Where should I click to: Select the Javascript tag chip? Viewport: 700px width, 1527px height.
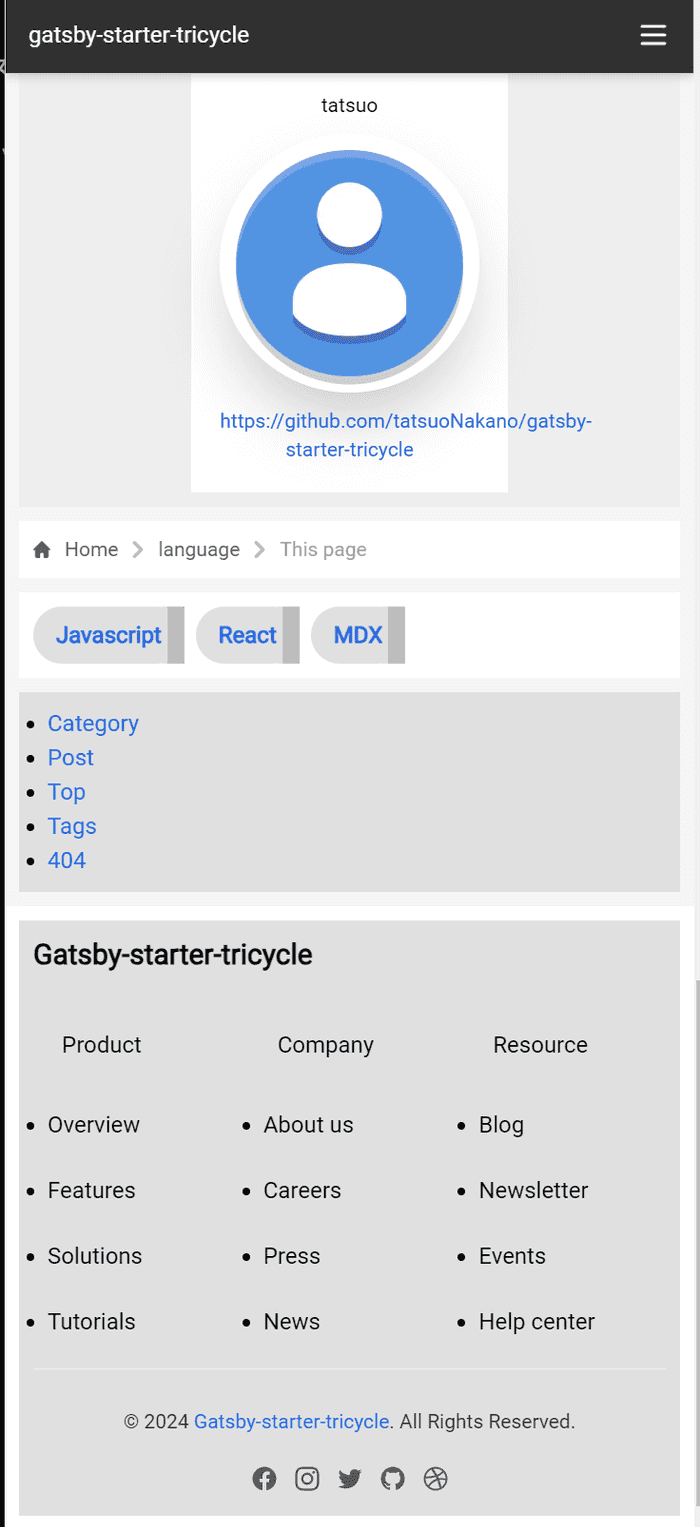click(108, 635)
